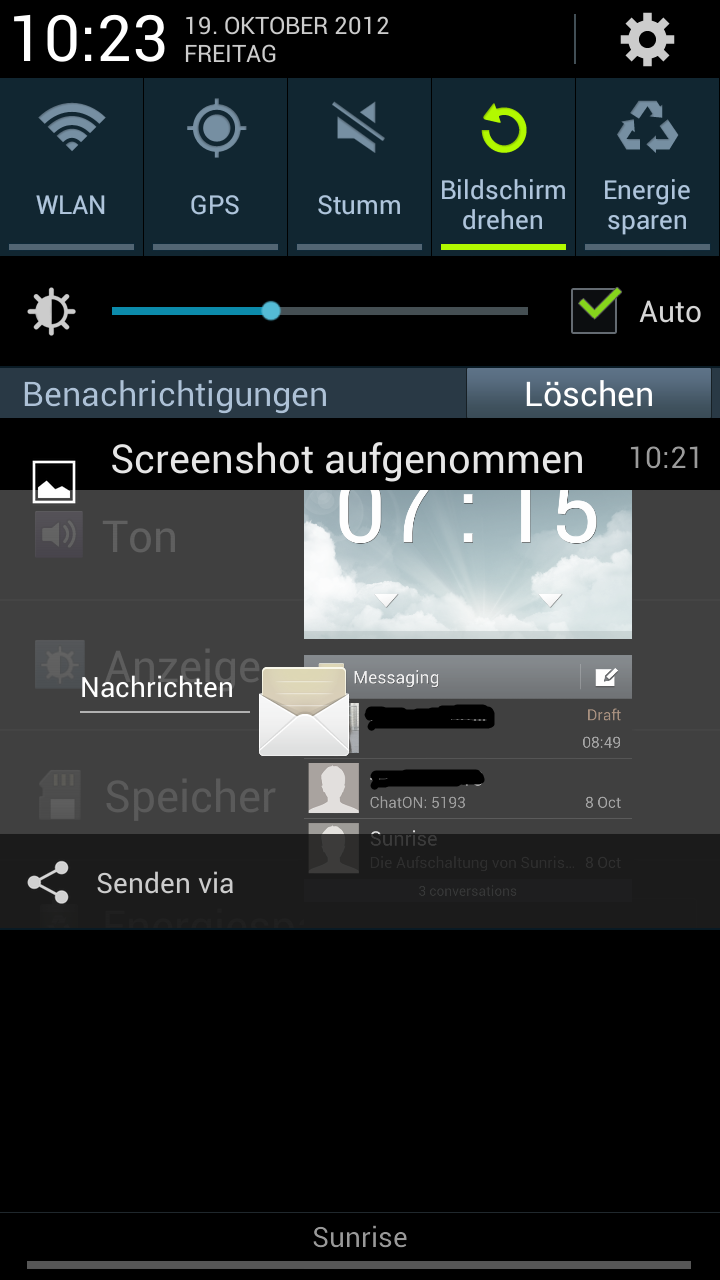This screenshot has width=720, height=1280.
Task: Open settings via the gear icon
Action: [647, 40]
